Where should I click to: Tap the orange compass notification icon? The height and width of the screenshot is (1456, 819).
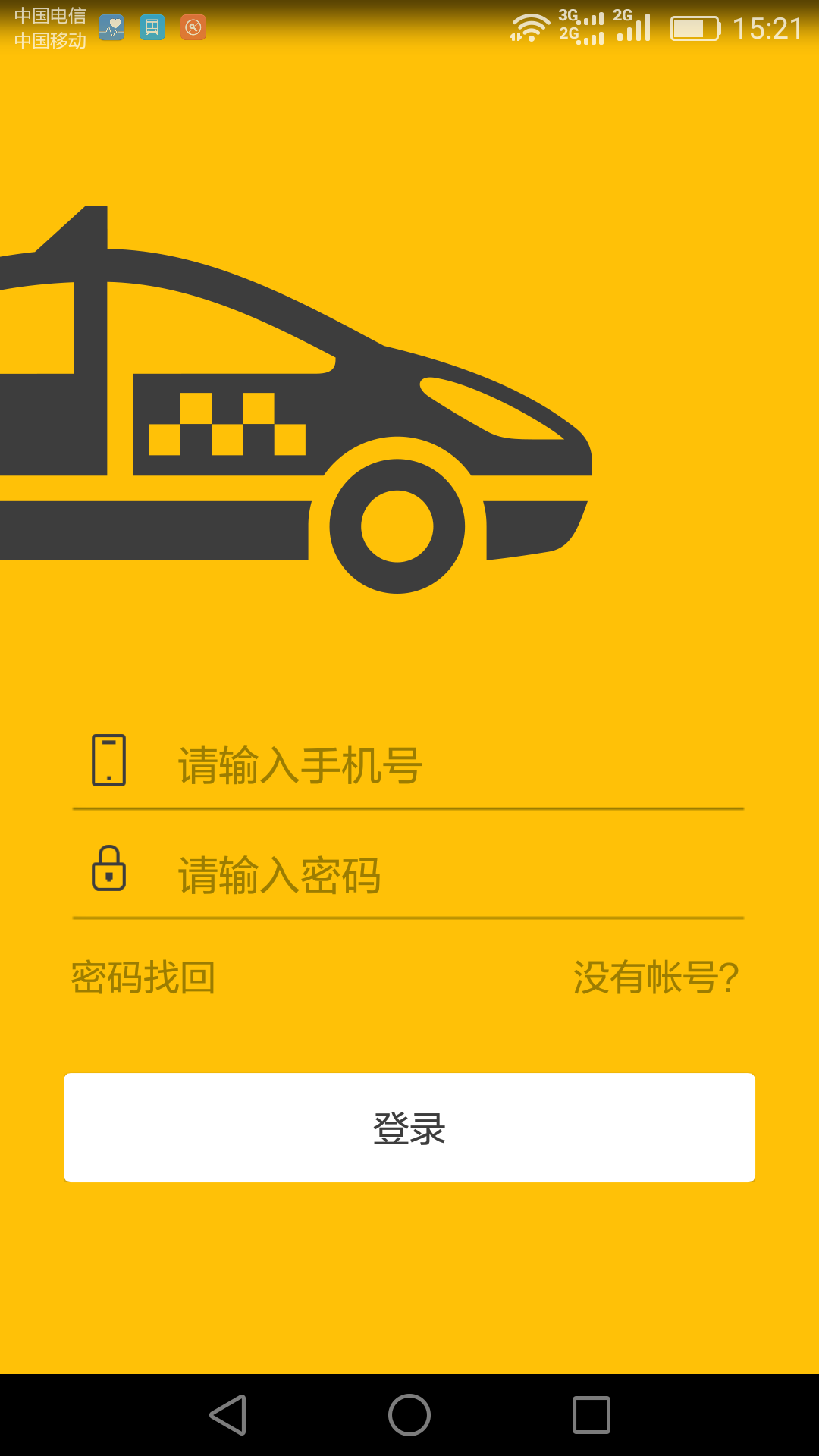tap(193, 27)
